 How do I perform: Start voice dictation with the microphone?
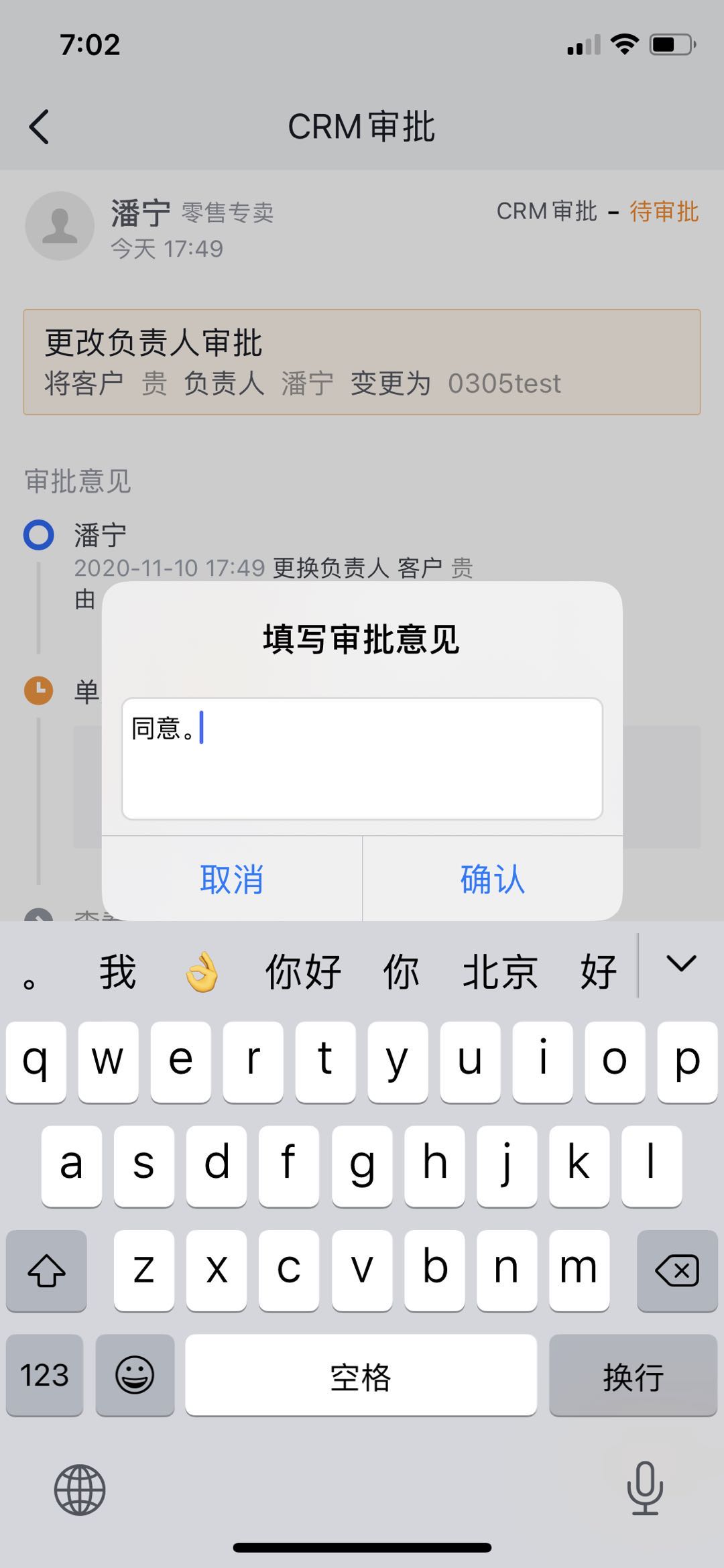pos(645,1490)
